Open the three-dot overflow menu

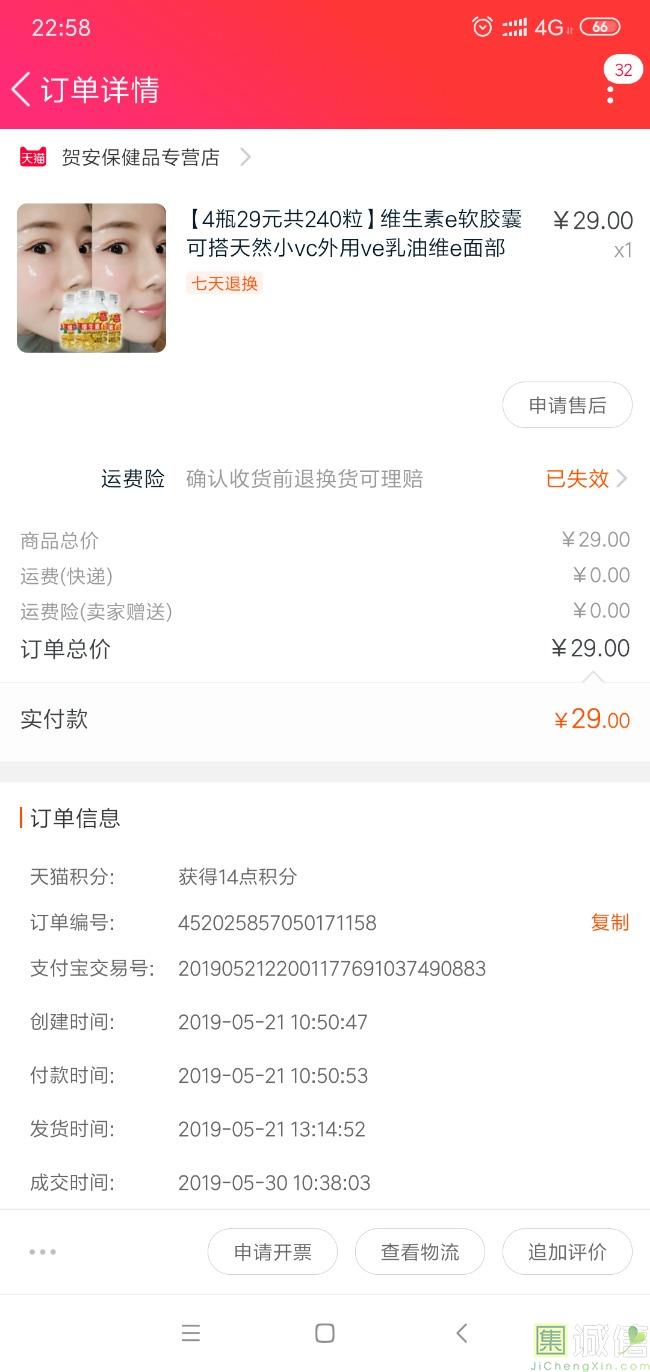point(610,91)
